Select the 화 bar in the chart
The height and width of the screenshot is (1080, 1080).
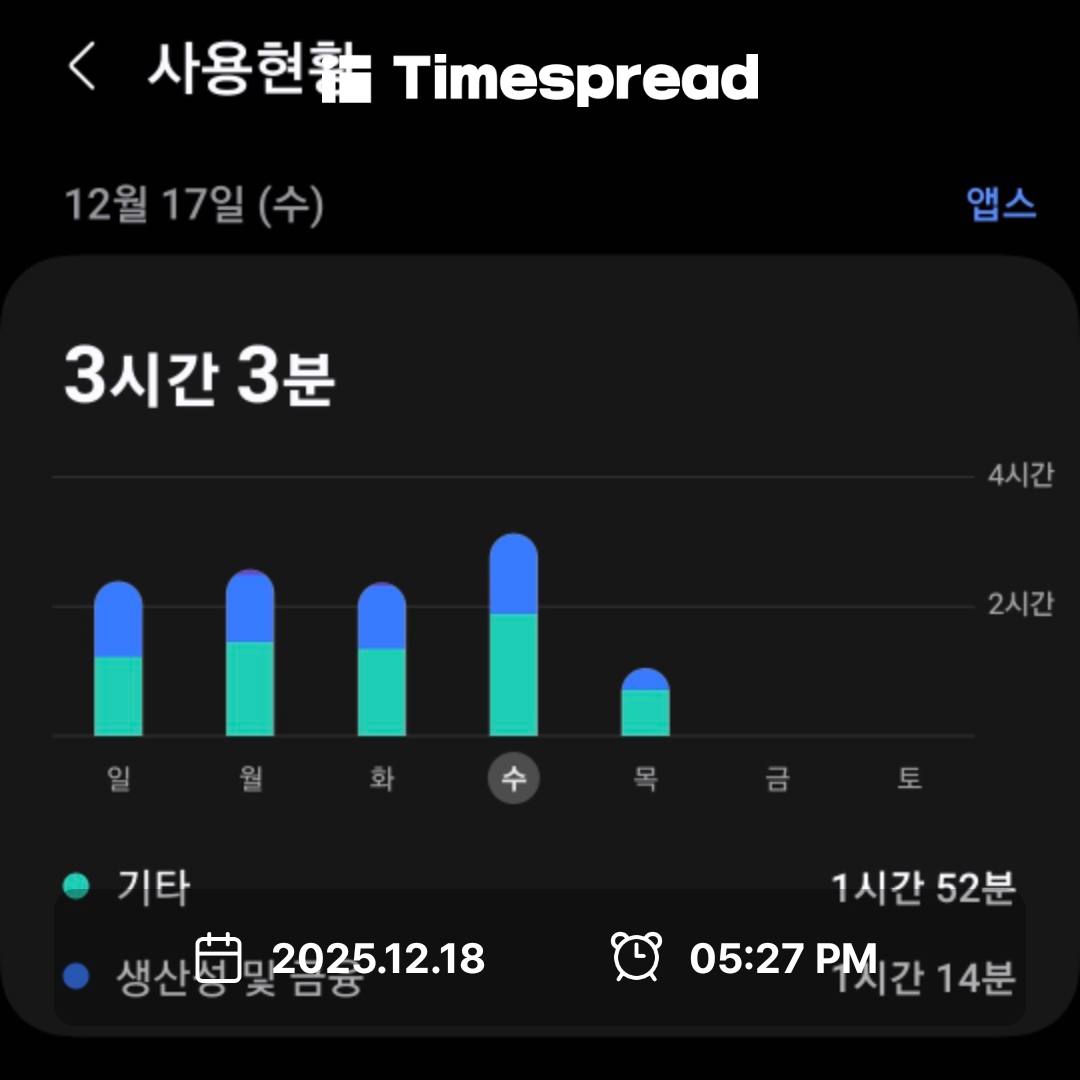click(382, 660)
